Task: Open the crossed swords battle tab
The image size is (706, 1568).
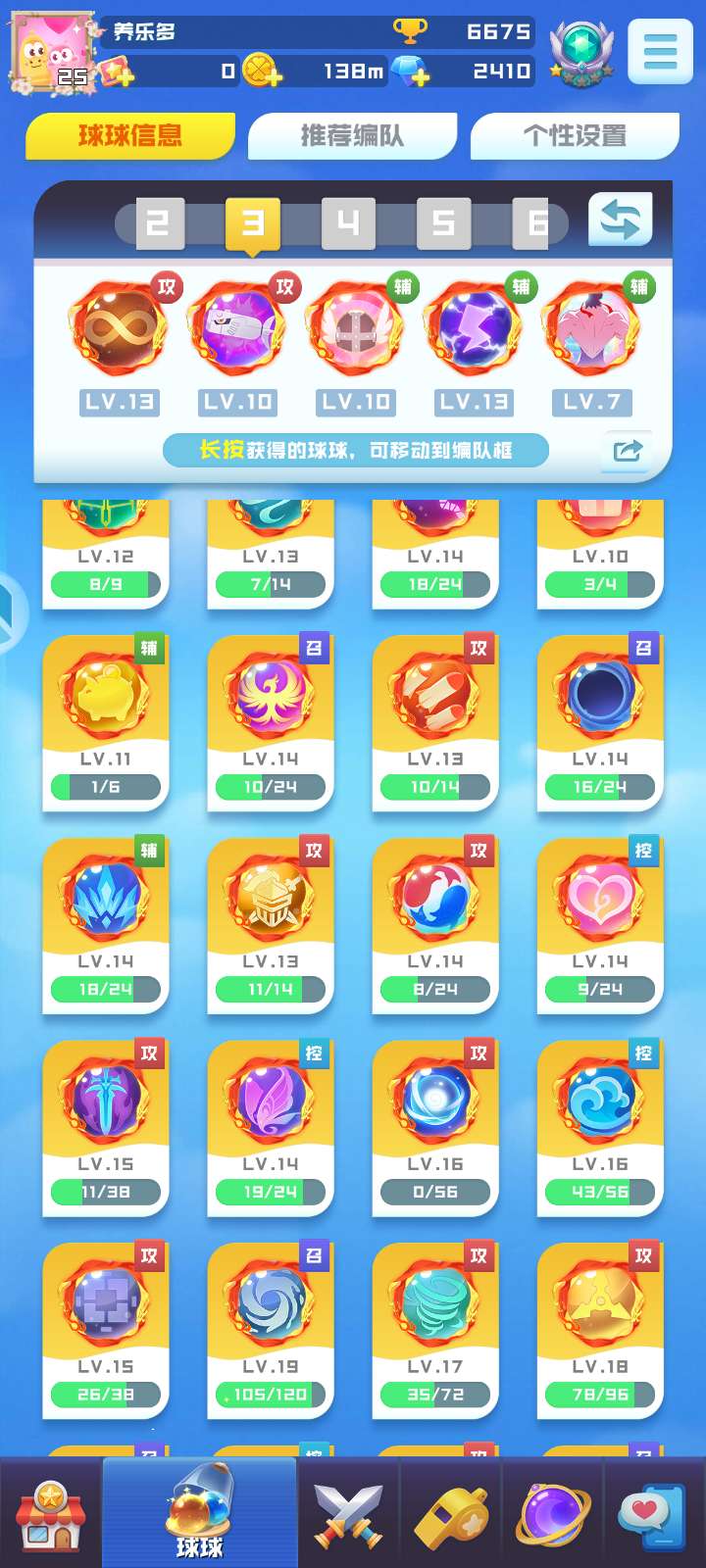Action: point(348,1515)
